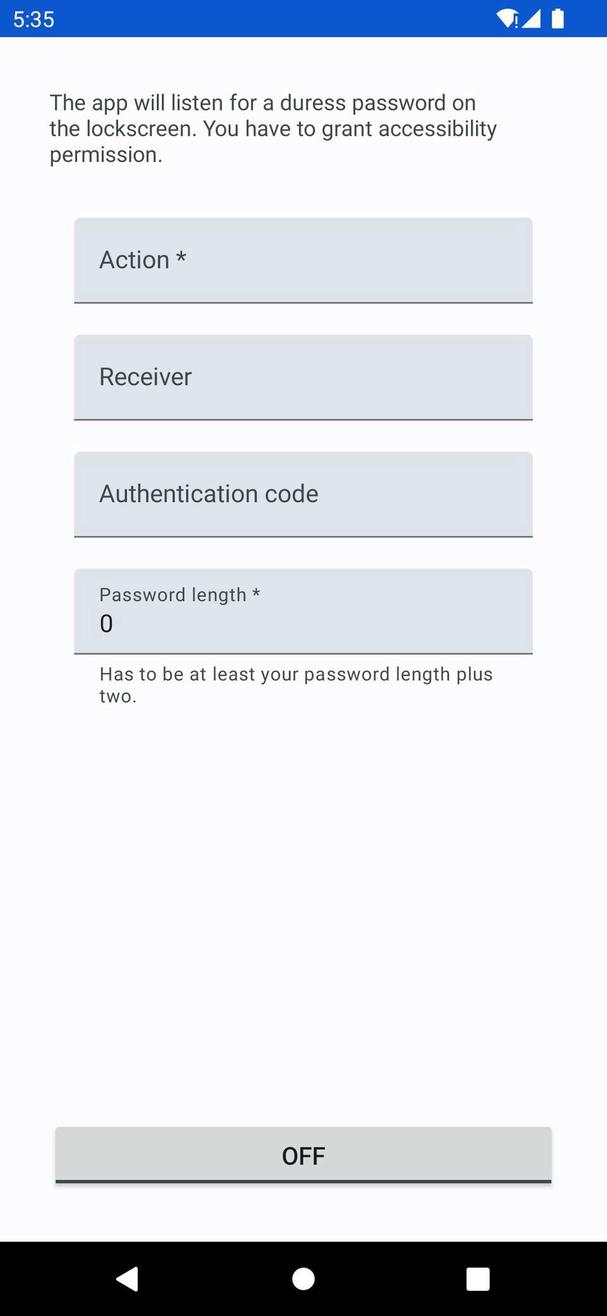Tap the Action input field
Screen dimensions: 607x1316
303,260
